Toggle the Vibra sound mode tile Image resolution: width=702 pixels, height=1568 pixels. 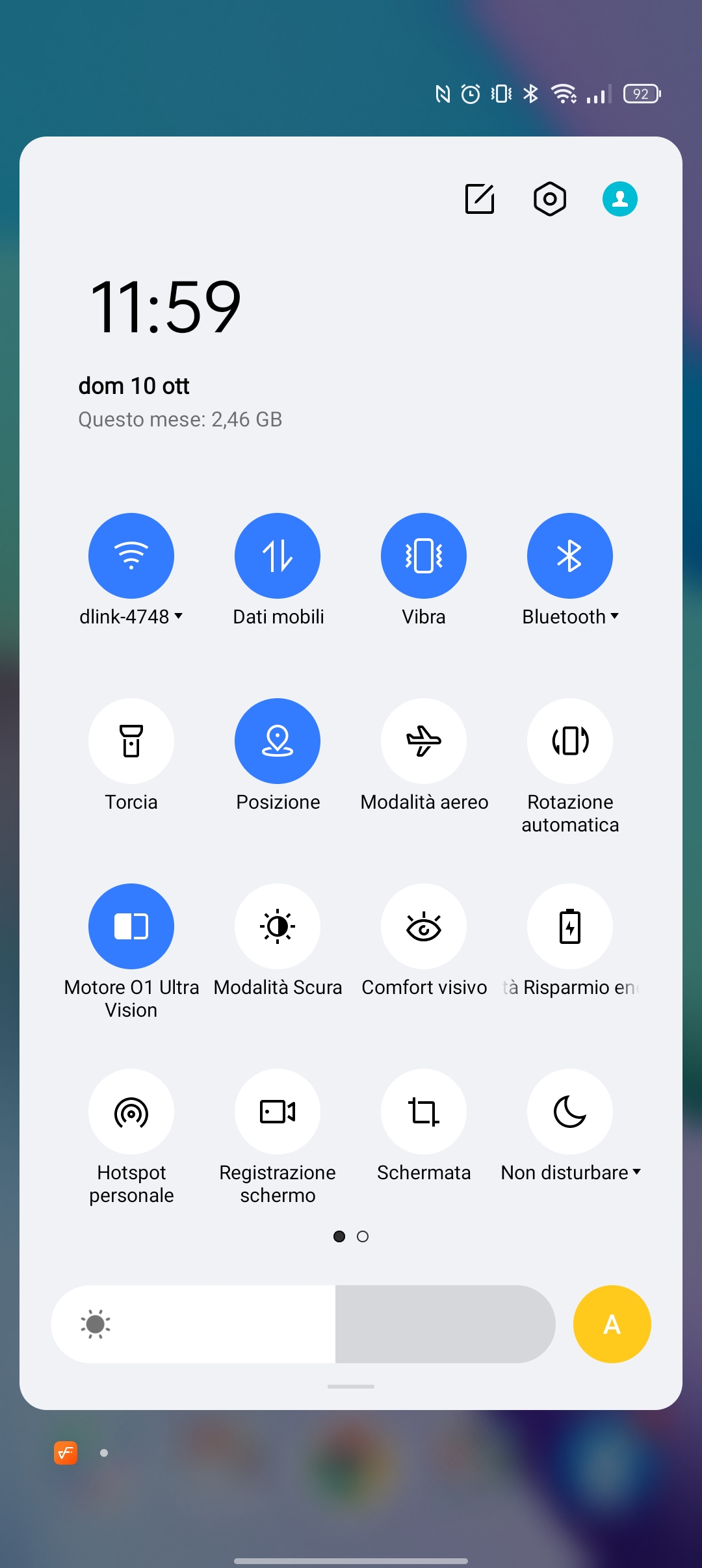pyautogui.click(x=424, y=556)
